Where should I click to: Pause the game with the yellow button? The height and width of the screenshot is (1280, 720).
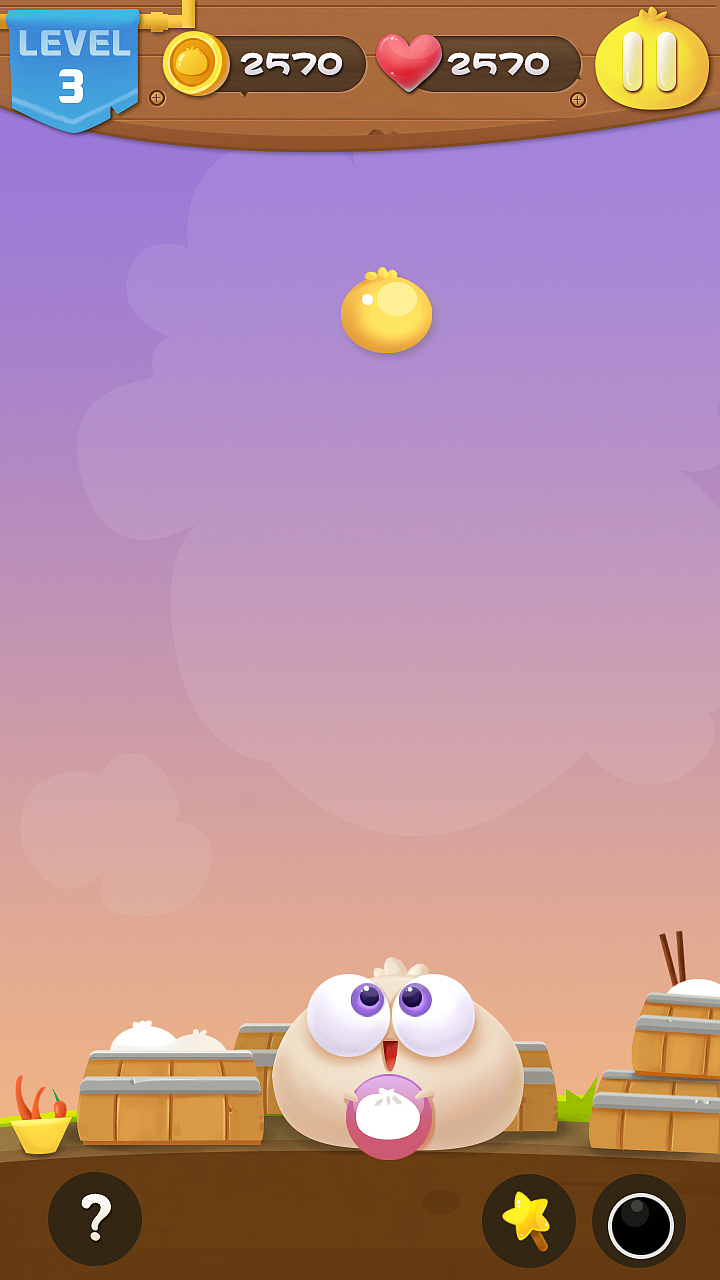pos(652,60)
